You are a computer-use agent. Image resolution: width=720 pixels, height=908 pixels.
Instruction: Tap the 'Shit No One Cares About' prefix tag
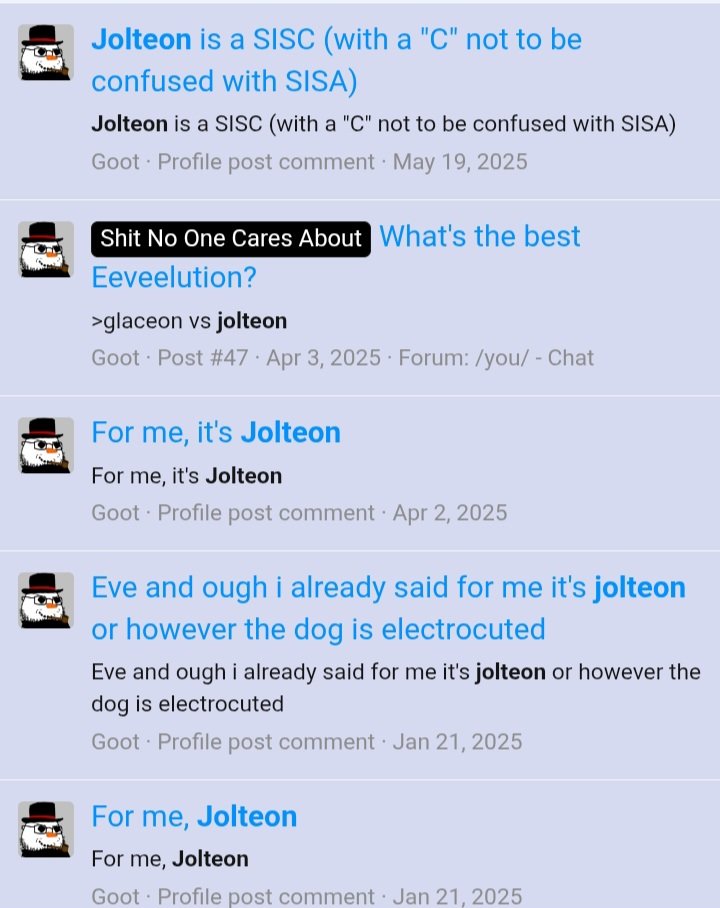pyautogui.click(x=231, y=239)
